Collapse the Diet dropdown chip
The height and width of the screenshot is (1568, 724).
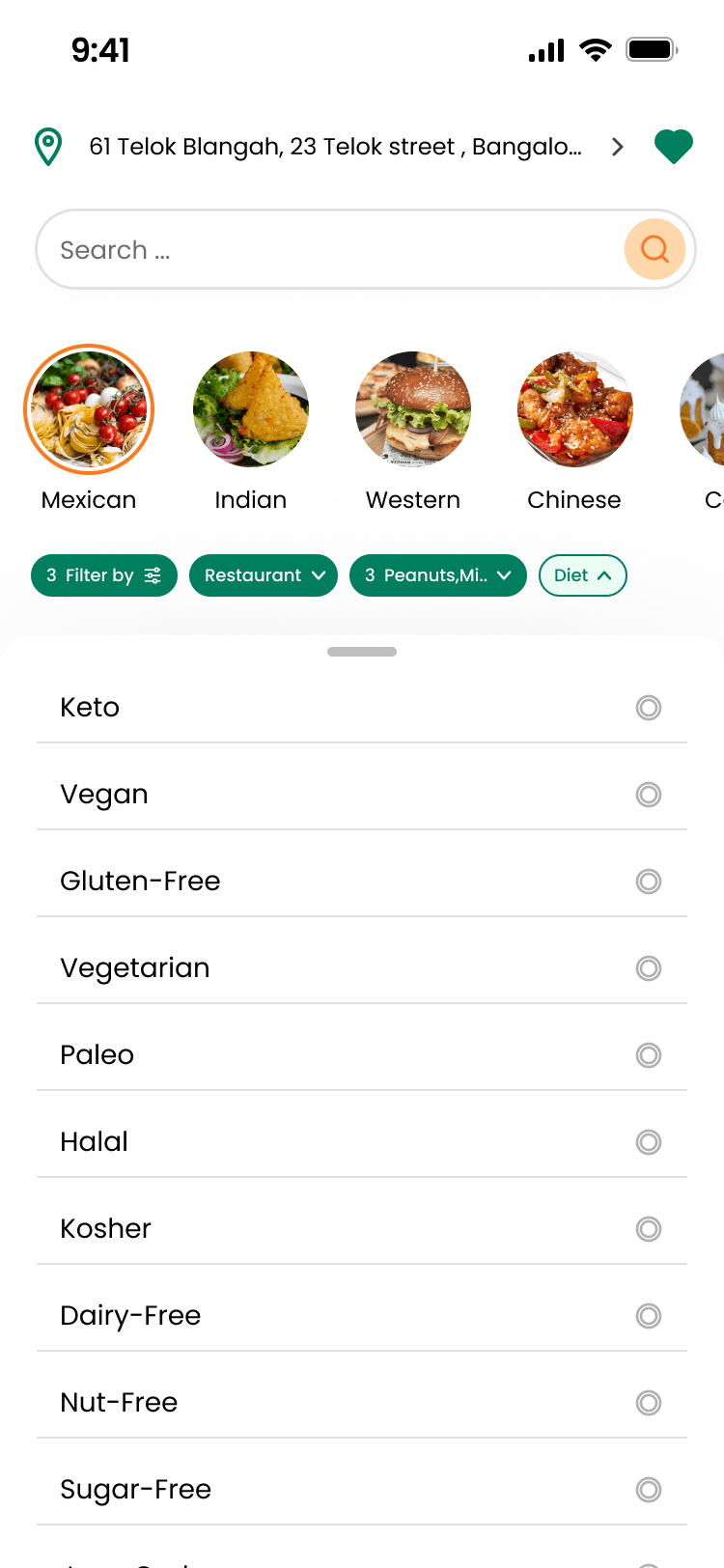coord(582,575)
